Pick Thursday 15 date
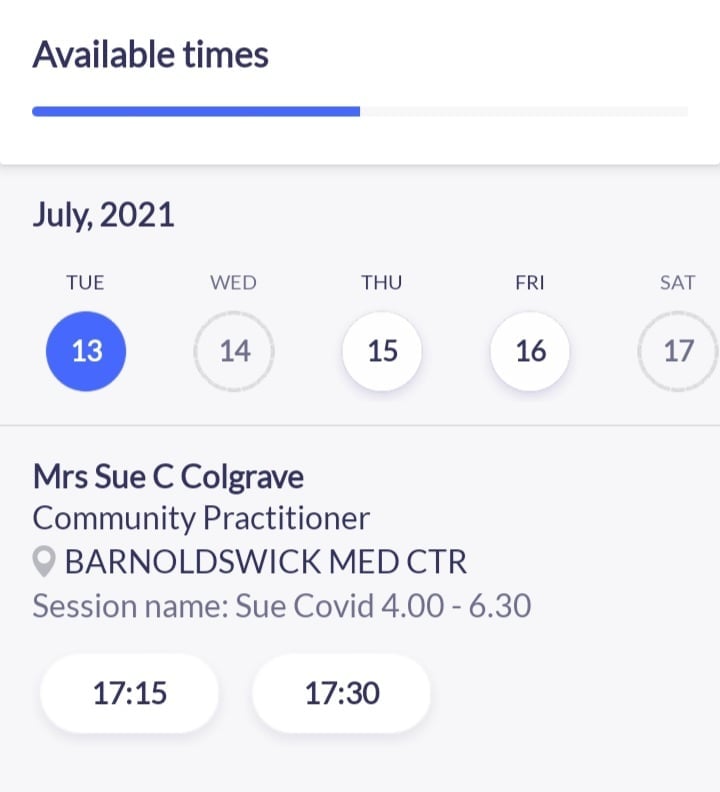The image size is (720, 792). pyautogui.click(x=382, y=351)
